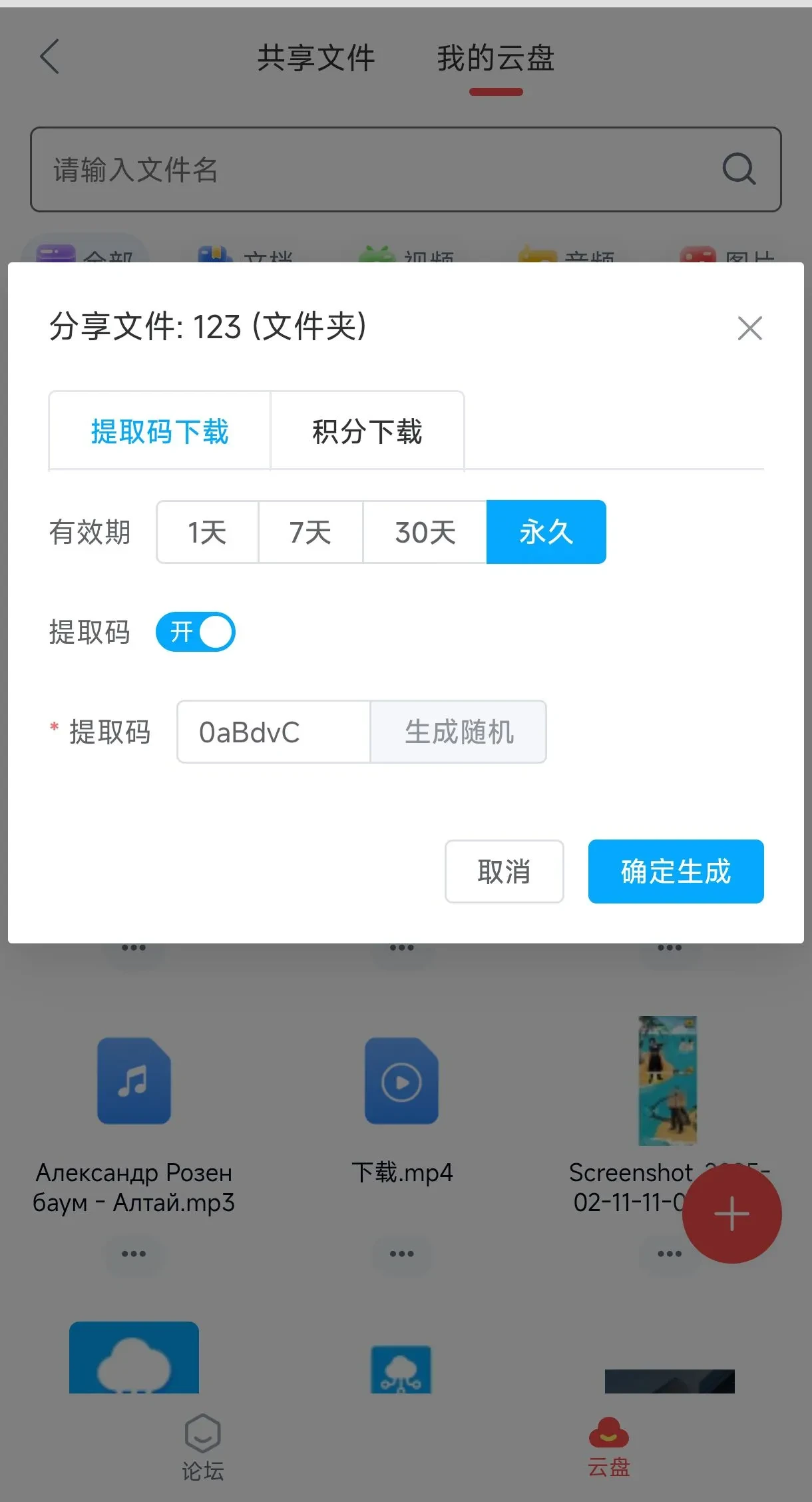Set validity period to 1天
This screenshot has height=1502, width=812.
pyautogui.click(x=207, y=532)
